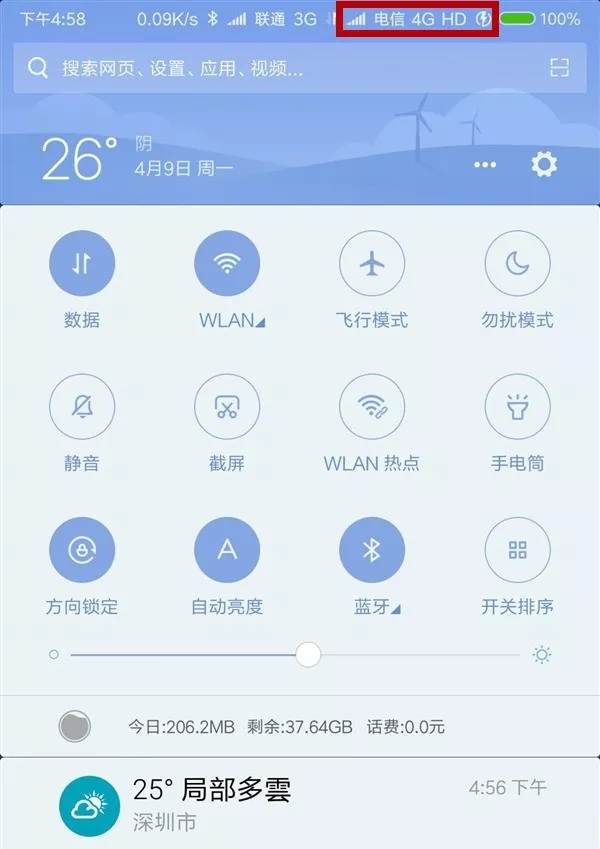
Task: Open the Shenzhen weather notification
Action: [300, 806]
